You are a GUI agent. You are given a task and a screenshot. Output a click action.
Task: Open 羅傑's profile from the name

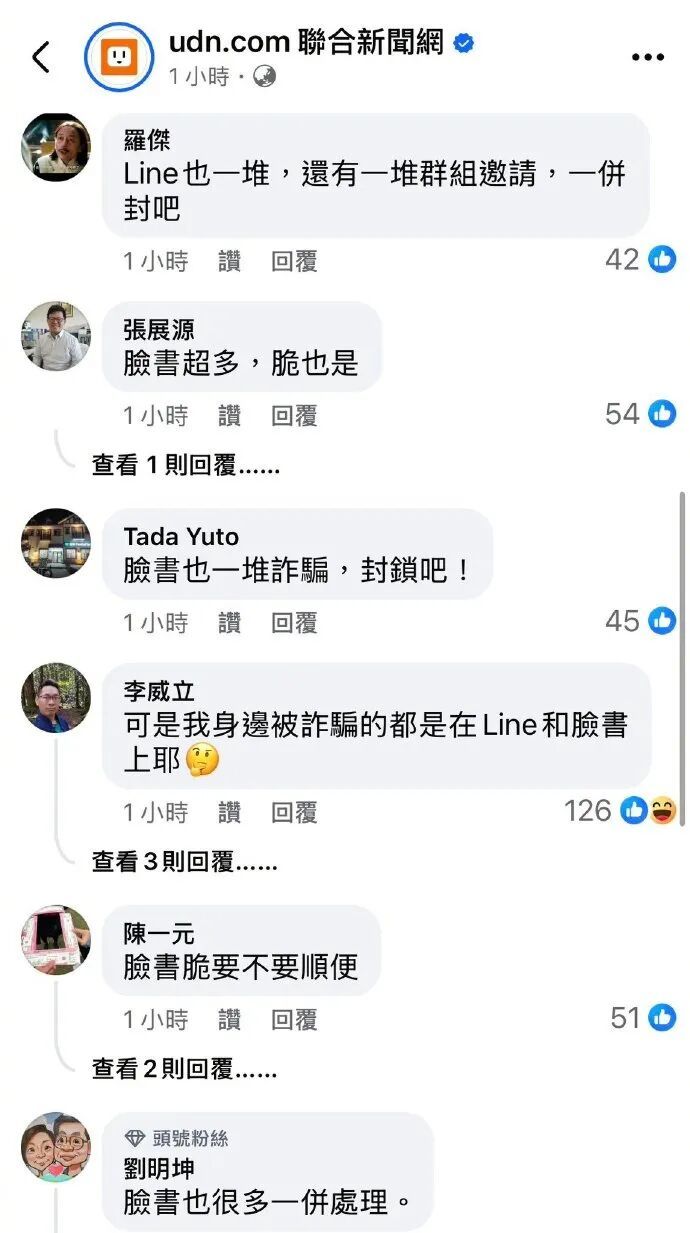click(x=147, y=141)
